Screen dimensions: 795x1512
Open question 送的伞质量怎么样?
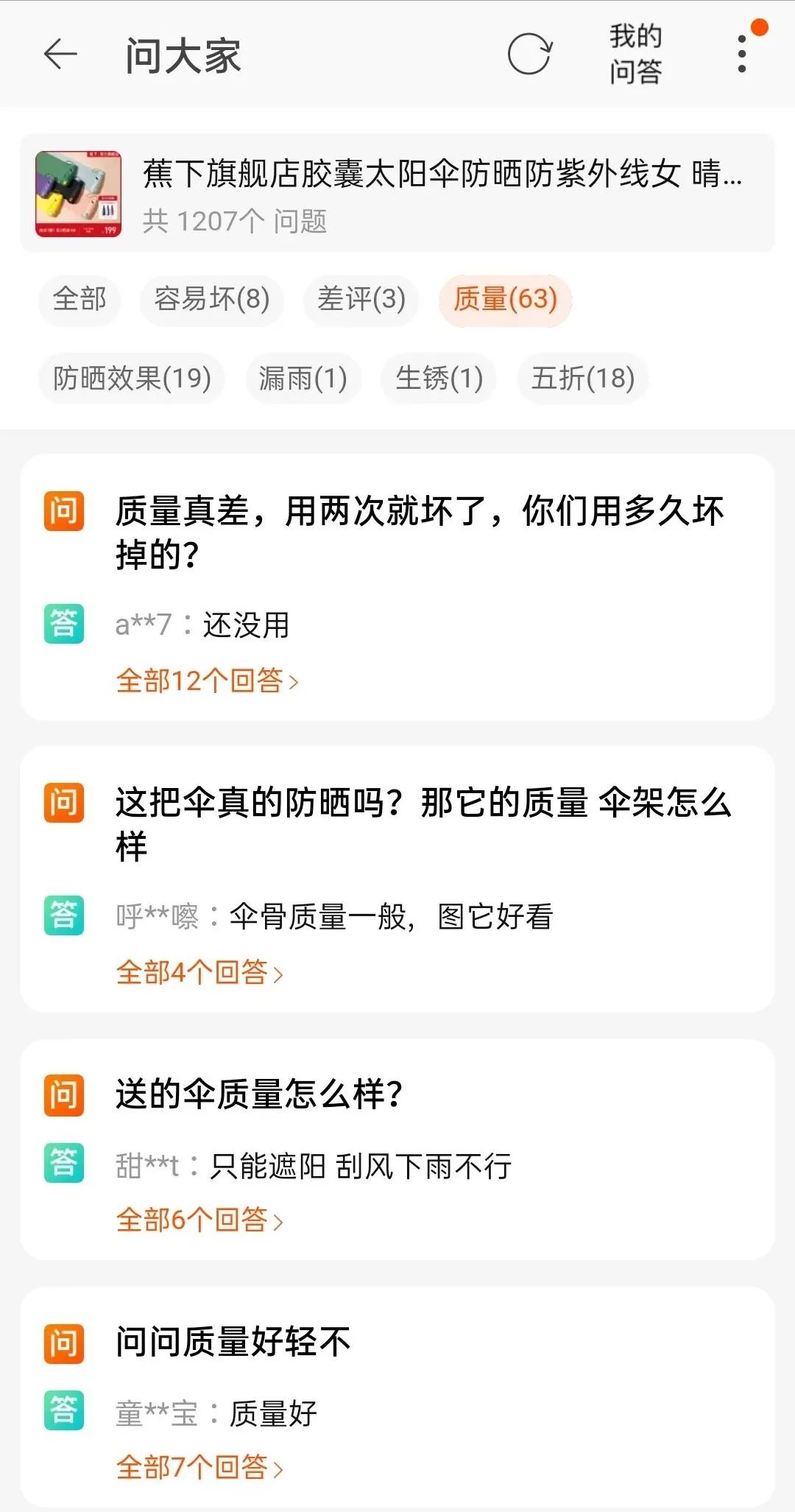point(259,1094)
